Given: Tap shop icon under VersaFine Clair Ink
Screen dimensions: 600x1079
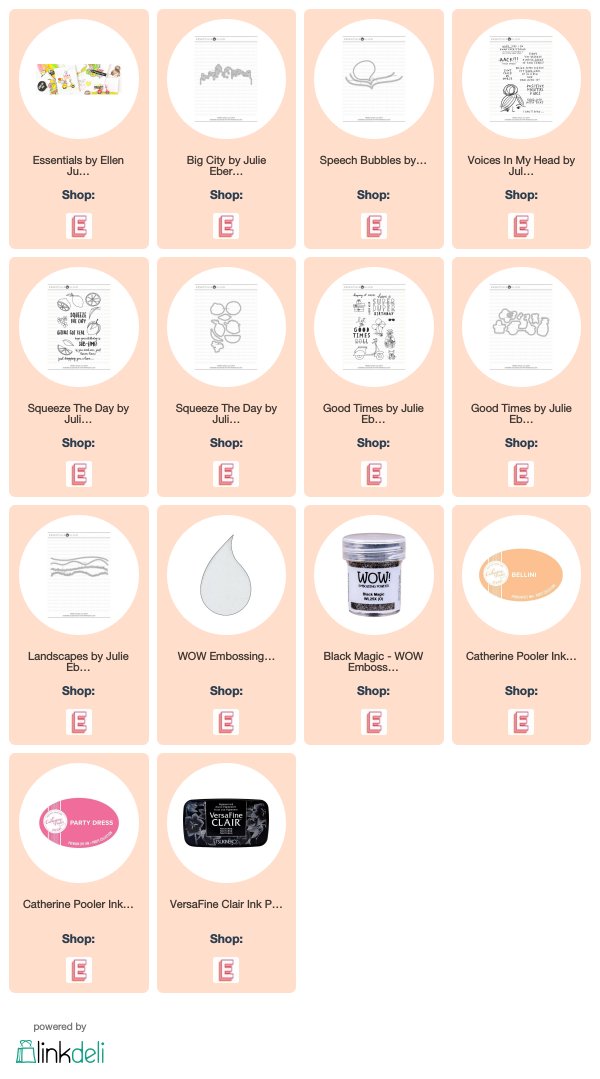Looking at the screenshot, I should pyautogui.click(x=226, y=969).
